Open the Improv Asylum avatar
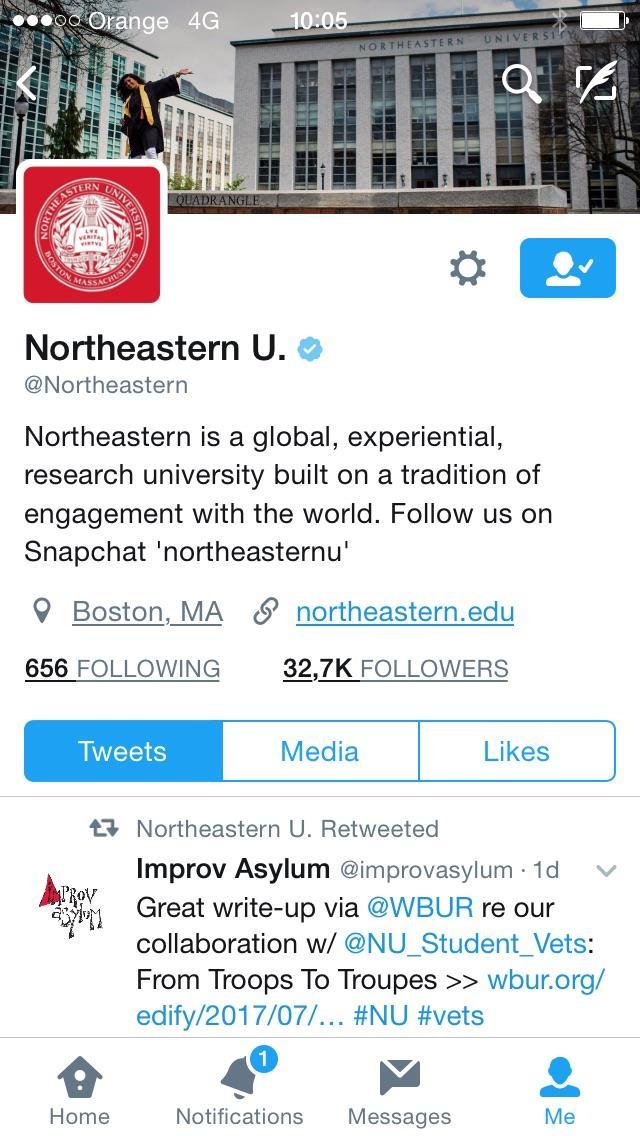 (70, 903)
